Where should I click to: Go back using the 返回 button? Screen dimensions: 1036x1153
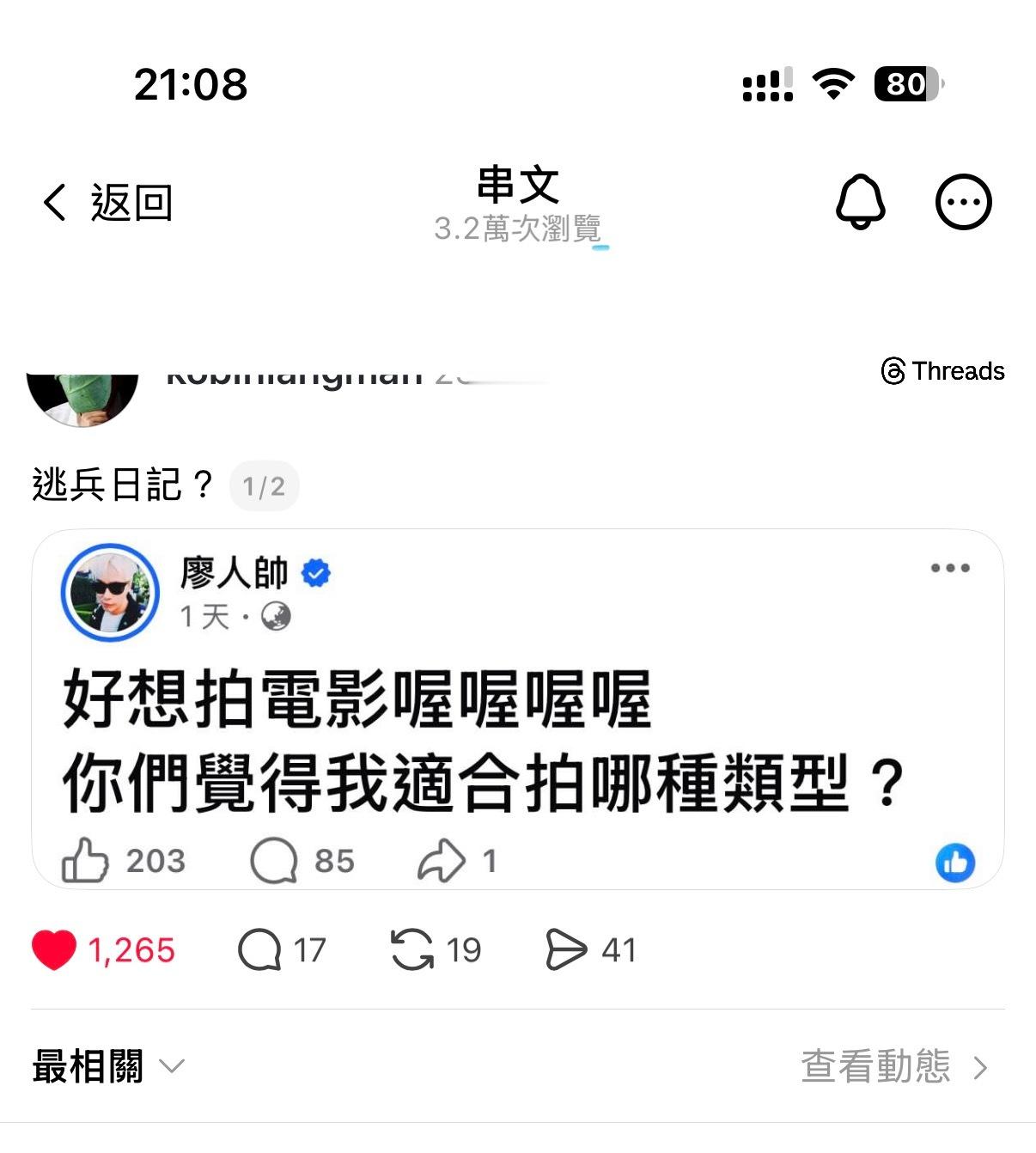[112, 202]
